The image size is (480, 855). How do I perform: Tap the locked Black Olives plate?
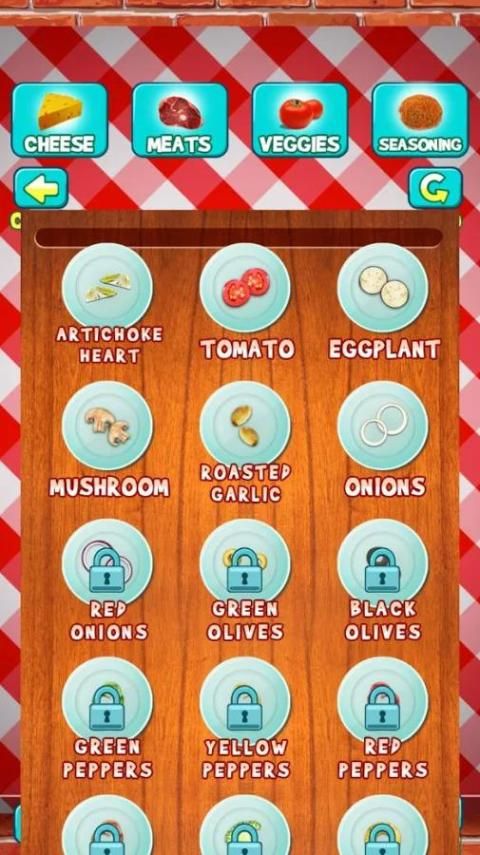(383, 564)
